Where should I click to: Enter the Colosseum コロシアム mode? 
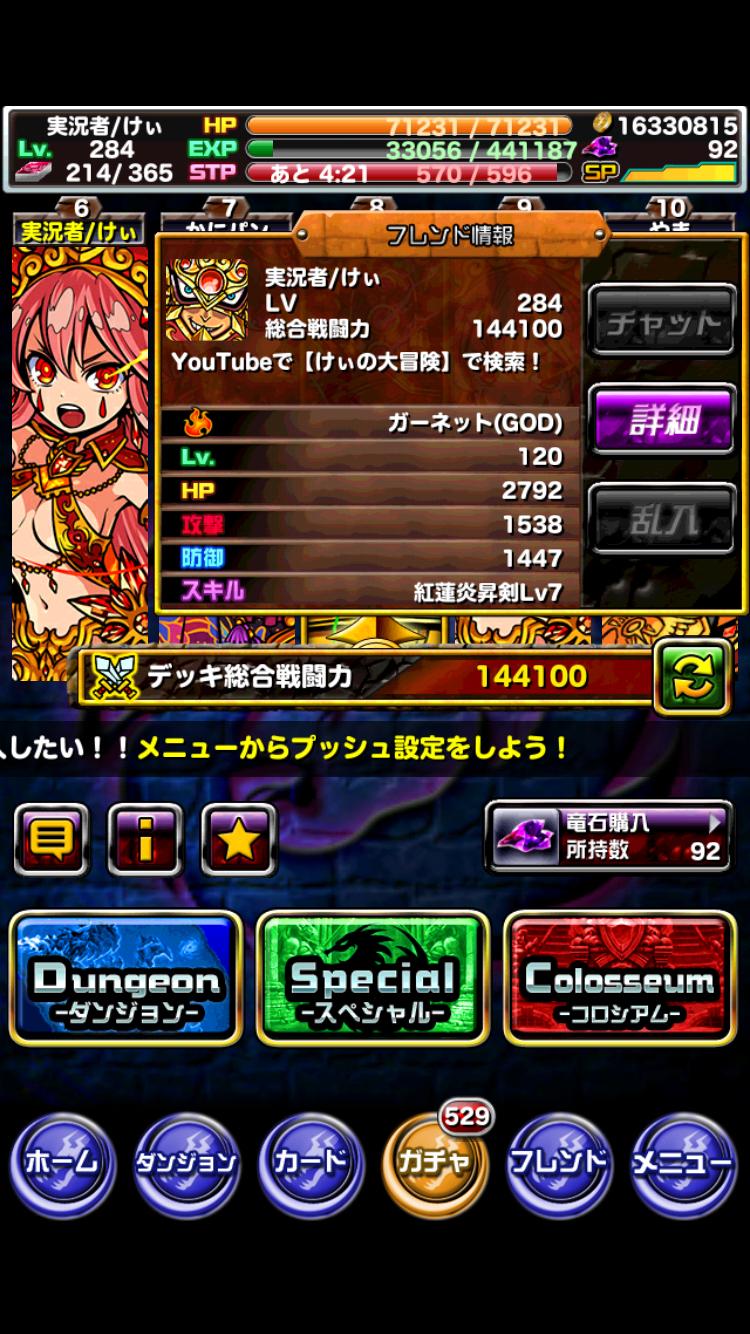click(x=620, y=978)
